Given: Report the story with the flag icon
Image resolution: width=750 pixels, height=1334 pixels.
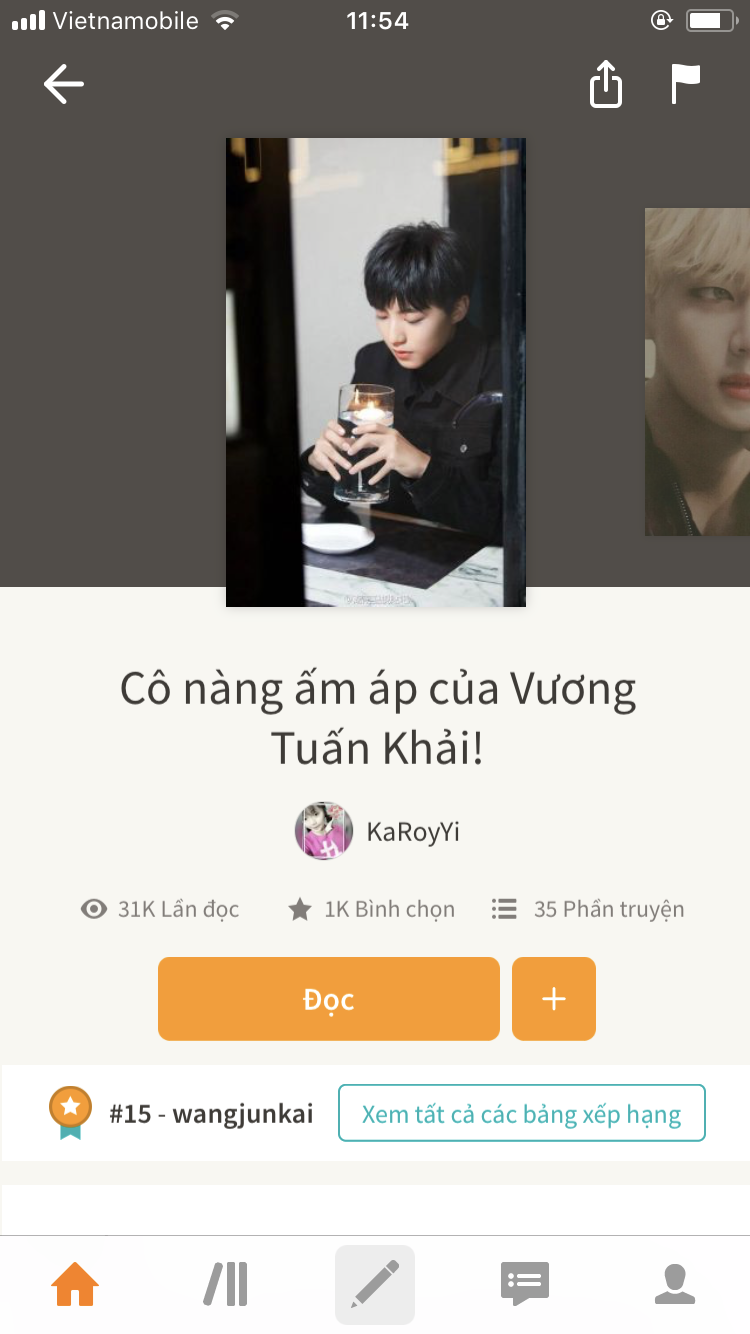Looking at the screenshot, I should (x=685, y=85).
